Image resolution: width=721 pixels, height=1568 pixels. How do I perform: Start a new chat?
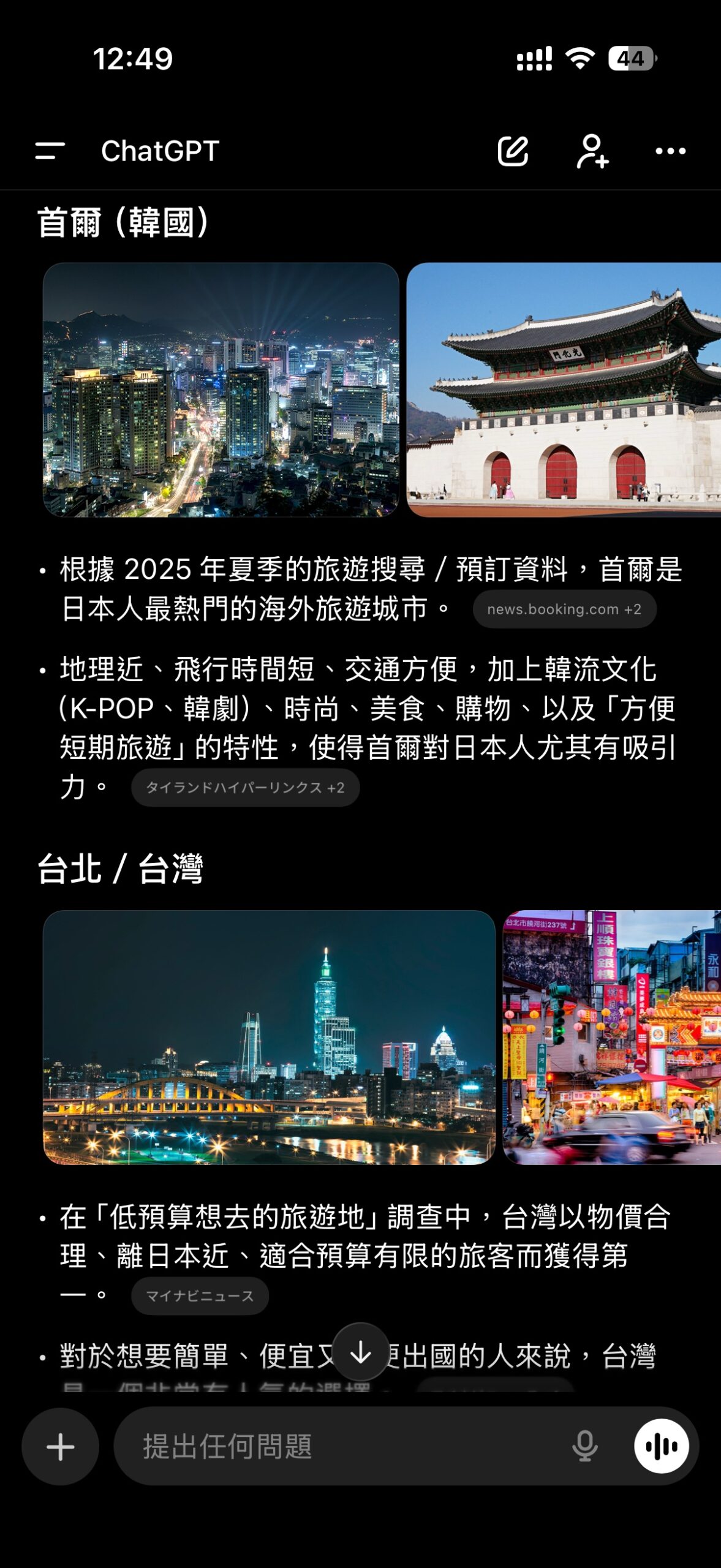click(x=513, y=151)
